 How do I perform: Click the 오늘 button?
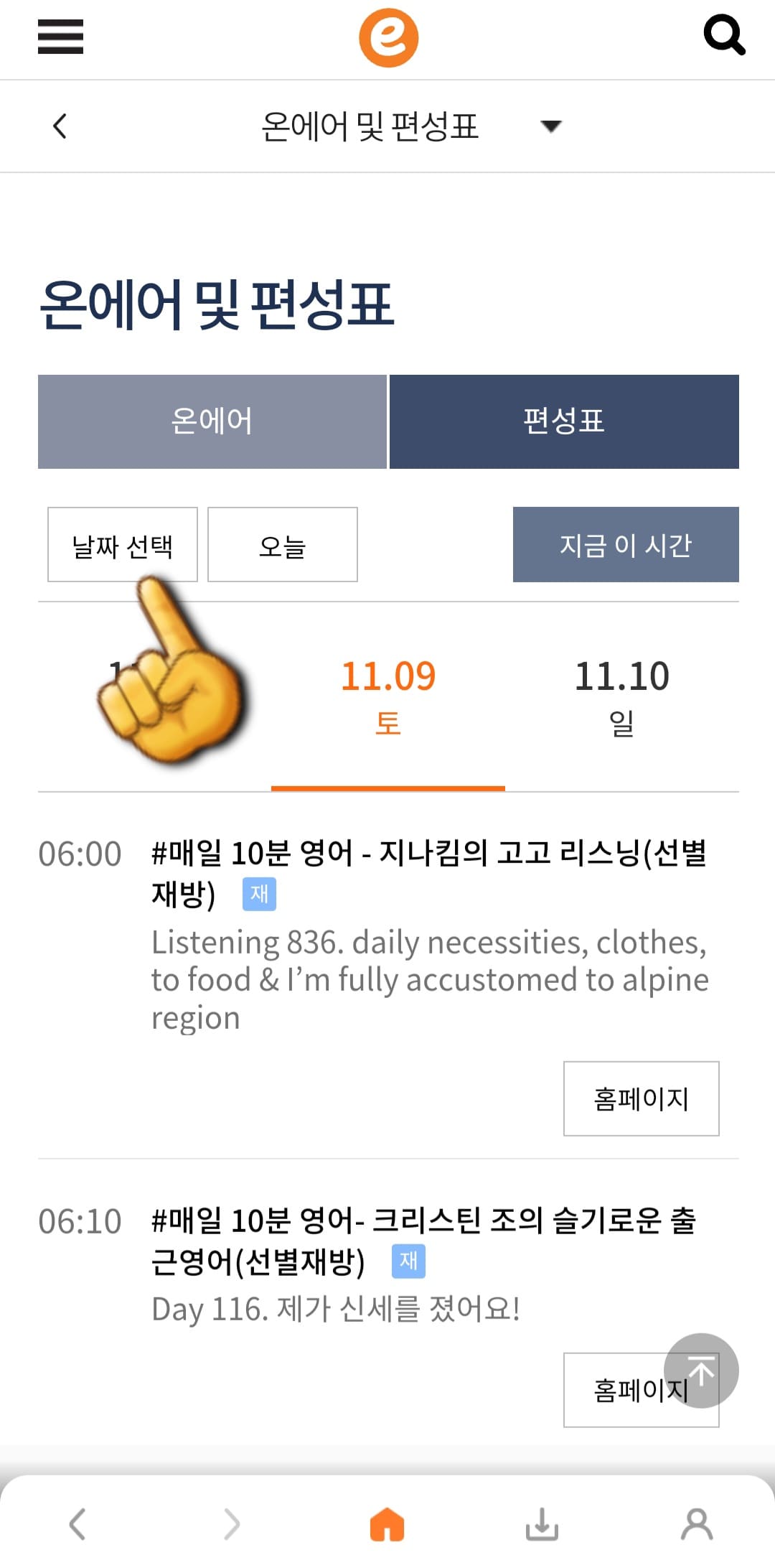coord(282,545)
